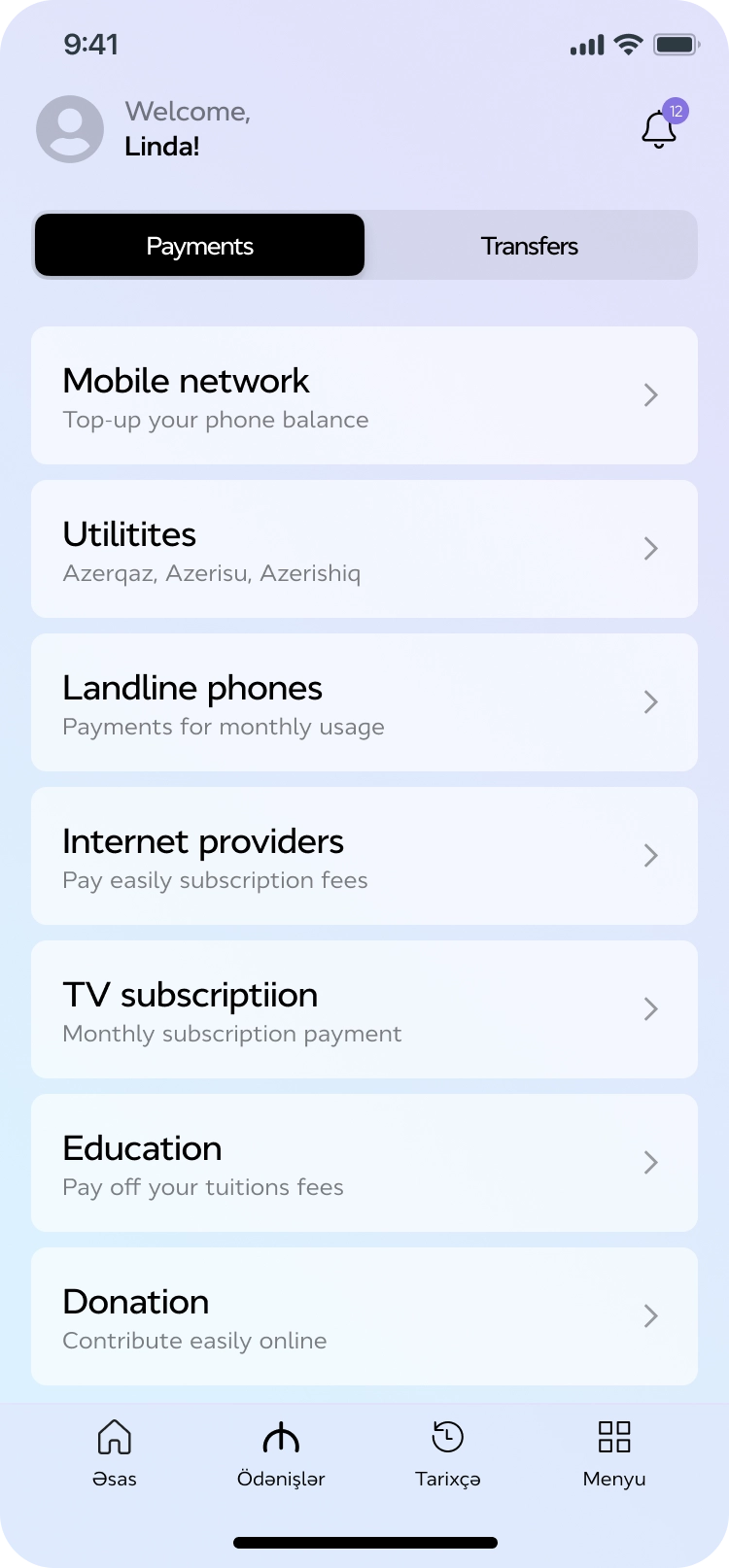
Task: Open the Tarixçə history tab
Action: (448, 1453)
